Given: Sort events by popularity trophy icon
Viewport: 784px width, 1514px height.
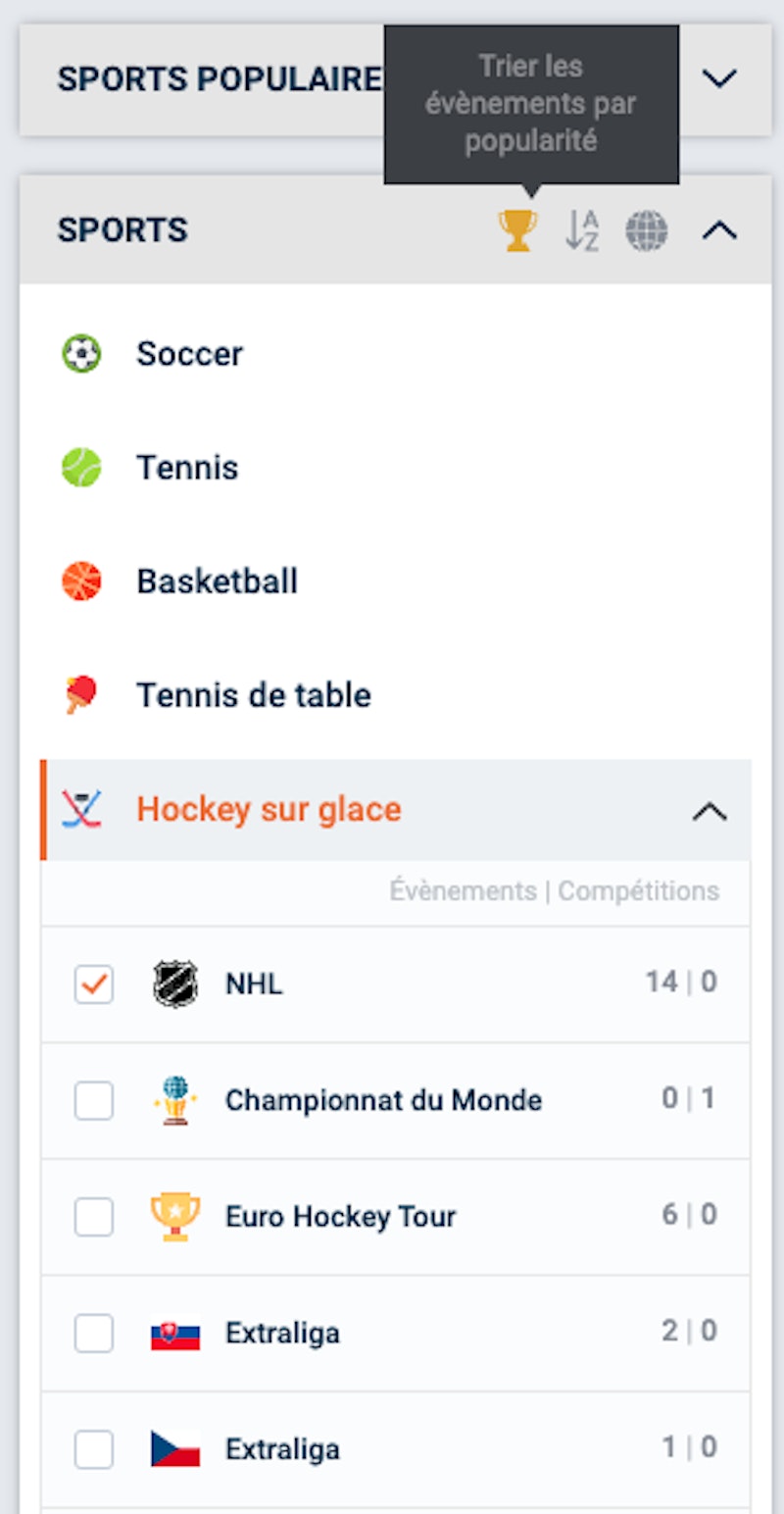Looking at the screenshot, I should point(517,230).
